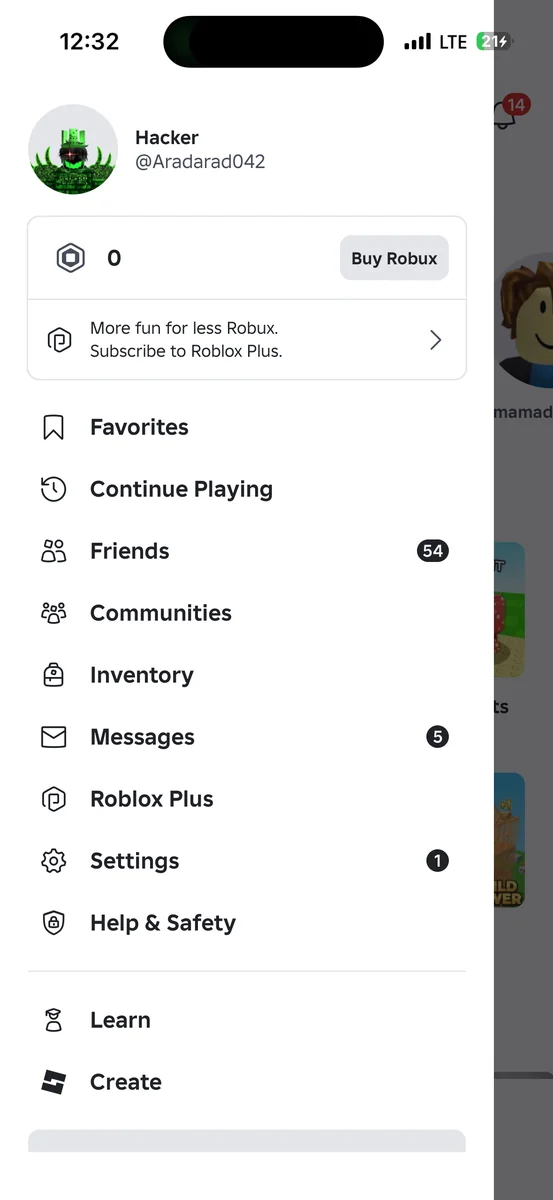Select the Roblox Plus menu item

(247, 799)
